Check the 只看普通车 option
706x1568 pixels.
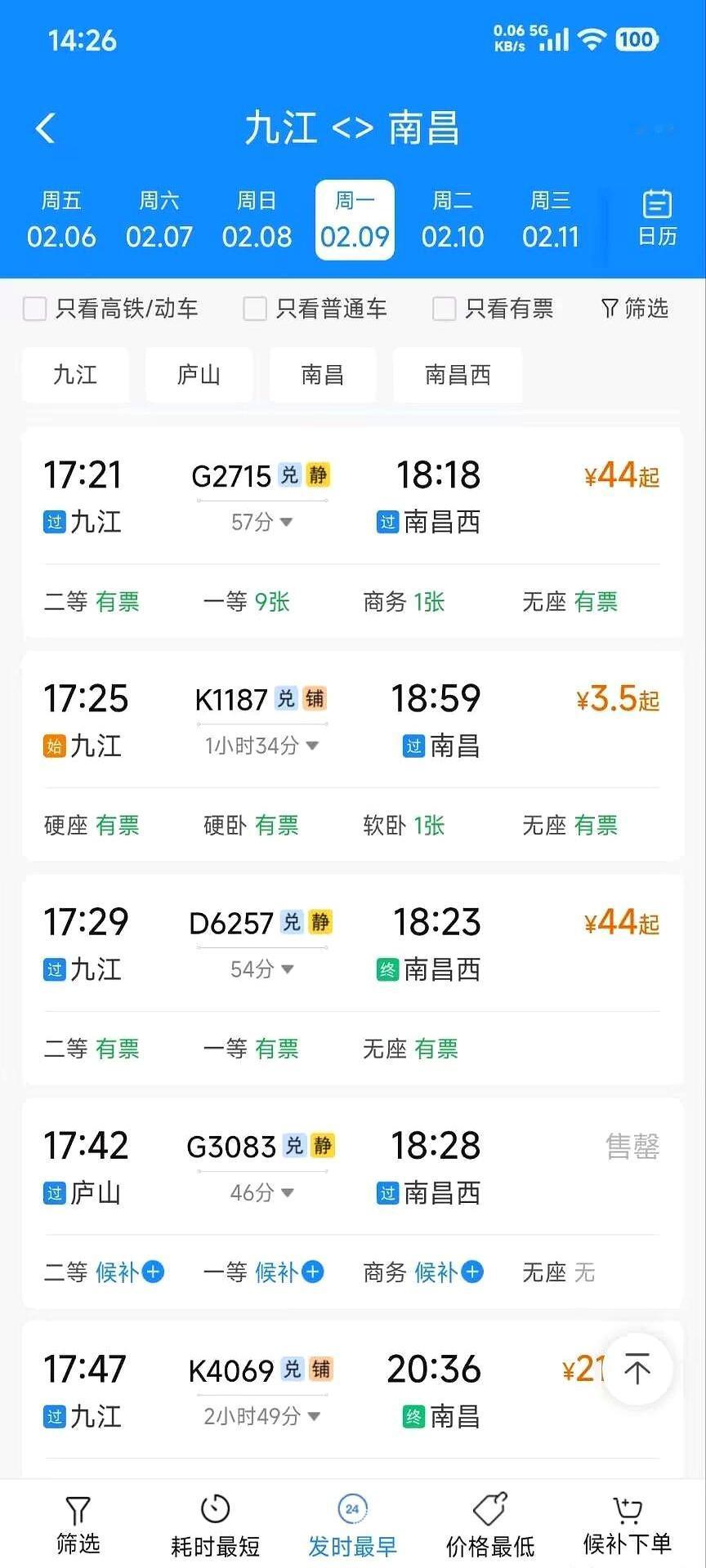(255, 308)
